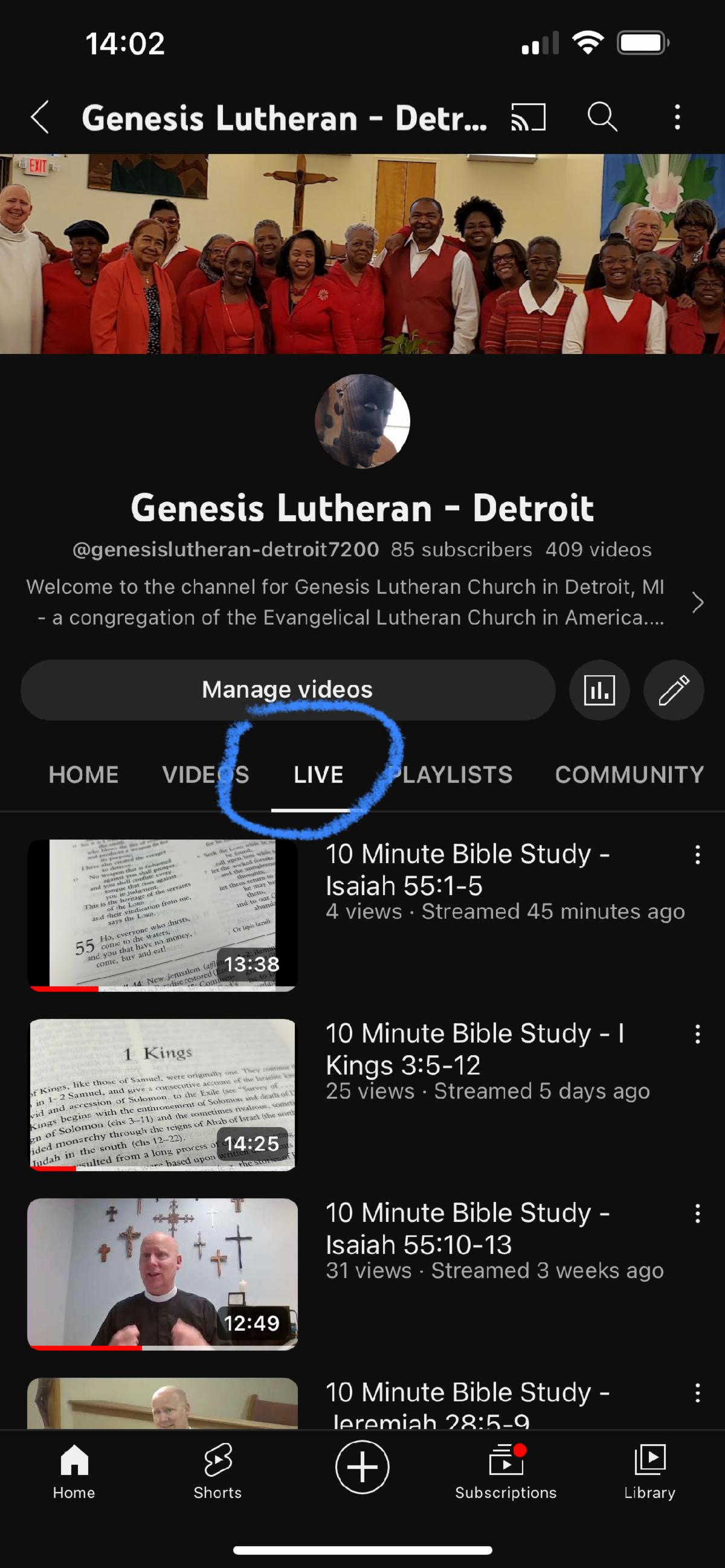Screen dimensions: 725x1568
Task: Create new content with the plus button
Action: pyautogui.click(x=362, y=1467)
